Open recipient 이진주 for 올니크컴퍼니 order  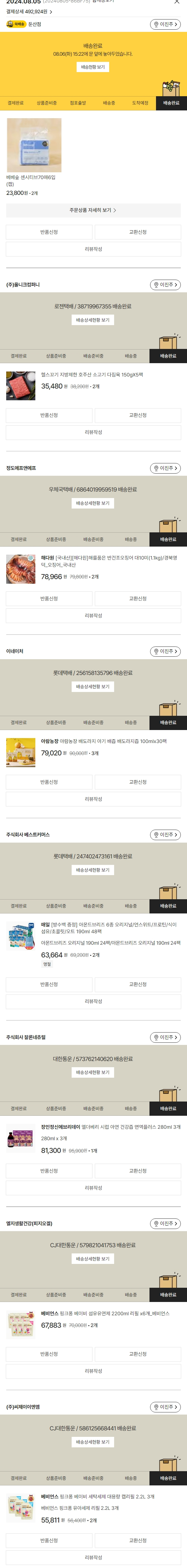[166, 285]
